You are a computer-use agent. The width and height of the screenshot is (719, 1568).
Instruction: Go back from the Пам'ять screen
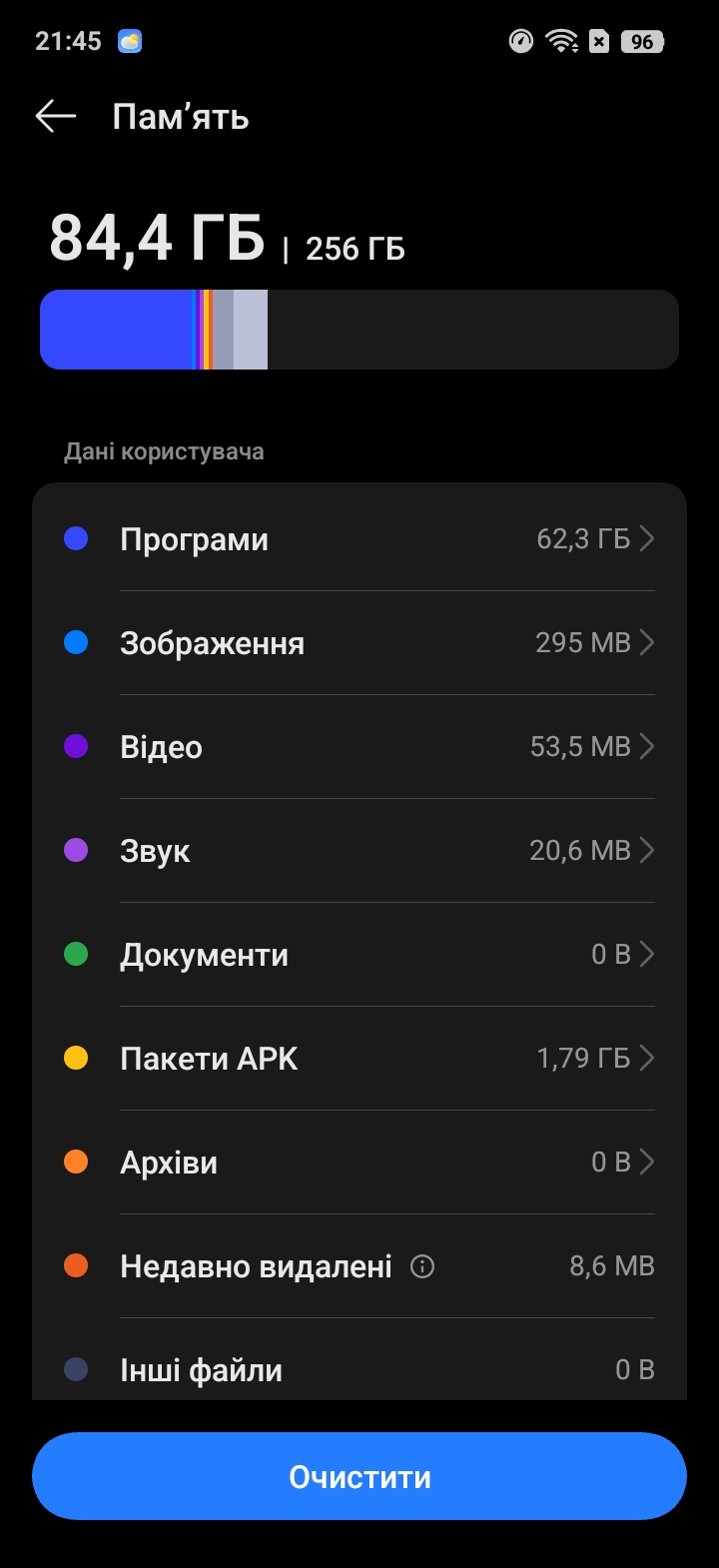click(56, 117)
